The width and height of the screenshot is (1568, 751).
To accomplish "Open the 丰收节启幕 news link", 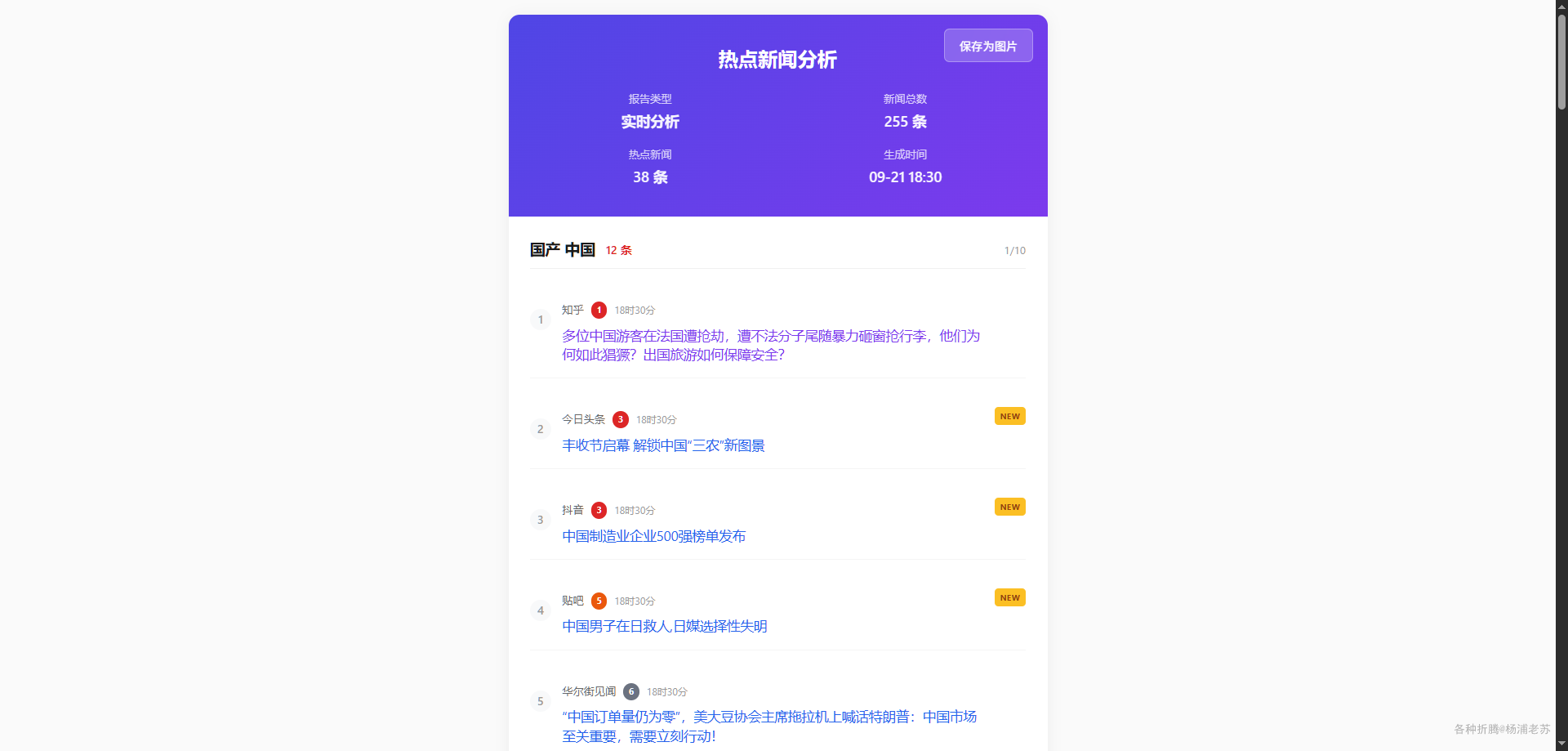I will 663,445.
